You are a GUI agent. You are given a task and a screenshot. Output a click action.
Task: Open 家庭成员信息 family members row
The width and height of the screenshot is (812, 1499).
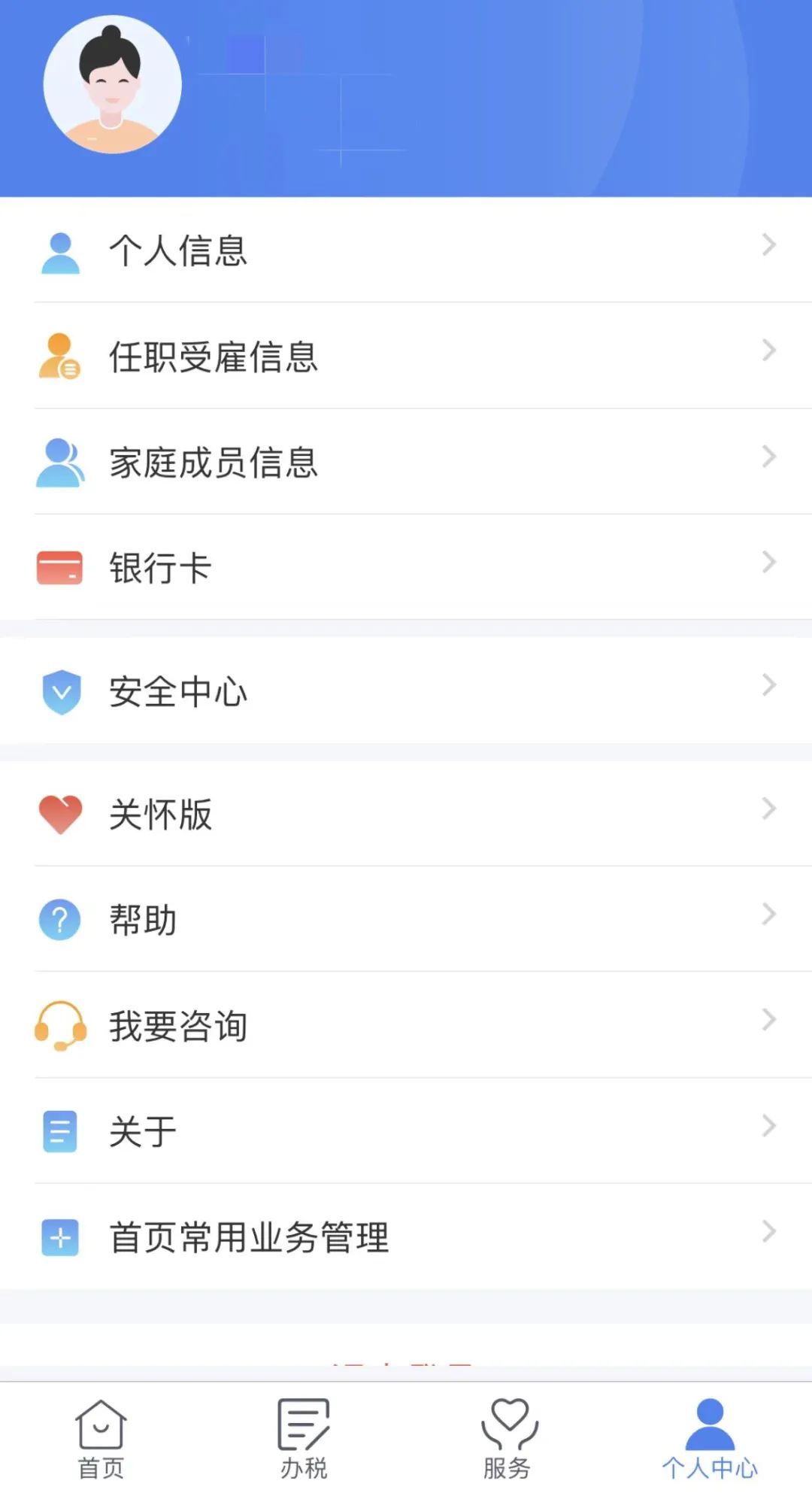tap(406, 462)
